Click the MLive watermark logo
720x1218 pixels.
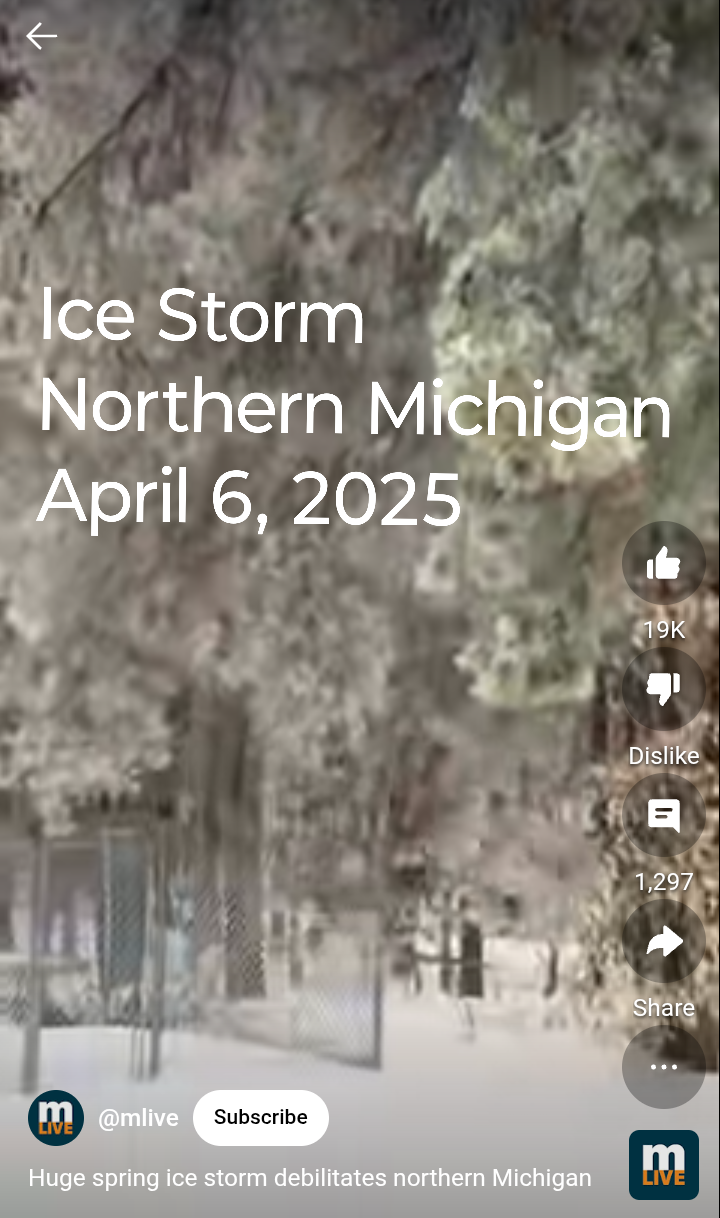click(663, 1164)
